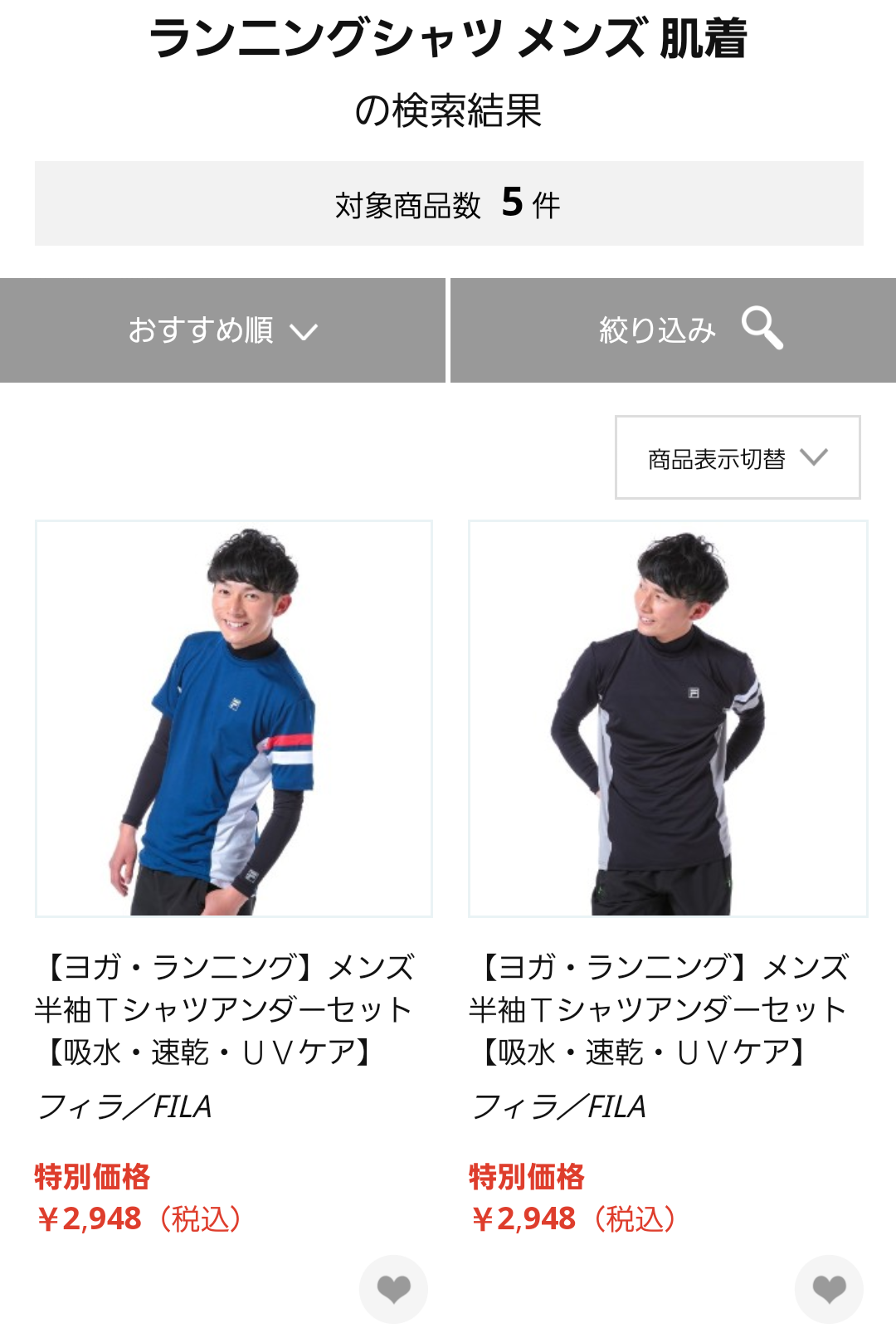
Task: Click the down chevron next to おすすめ順
Action: [x=305, y=330]
